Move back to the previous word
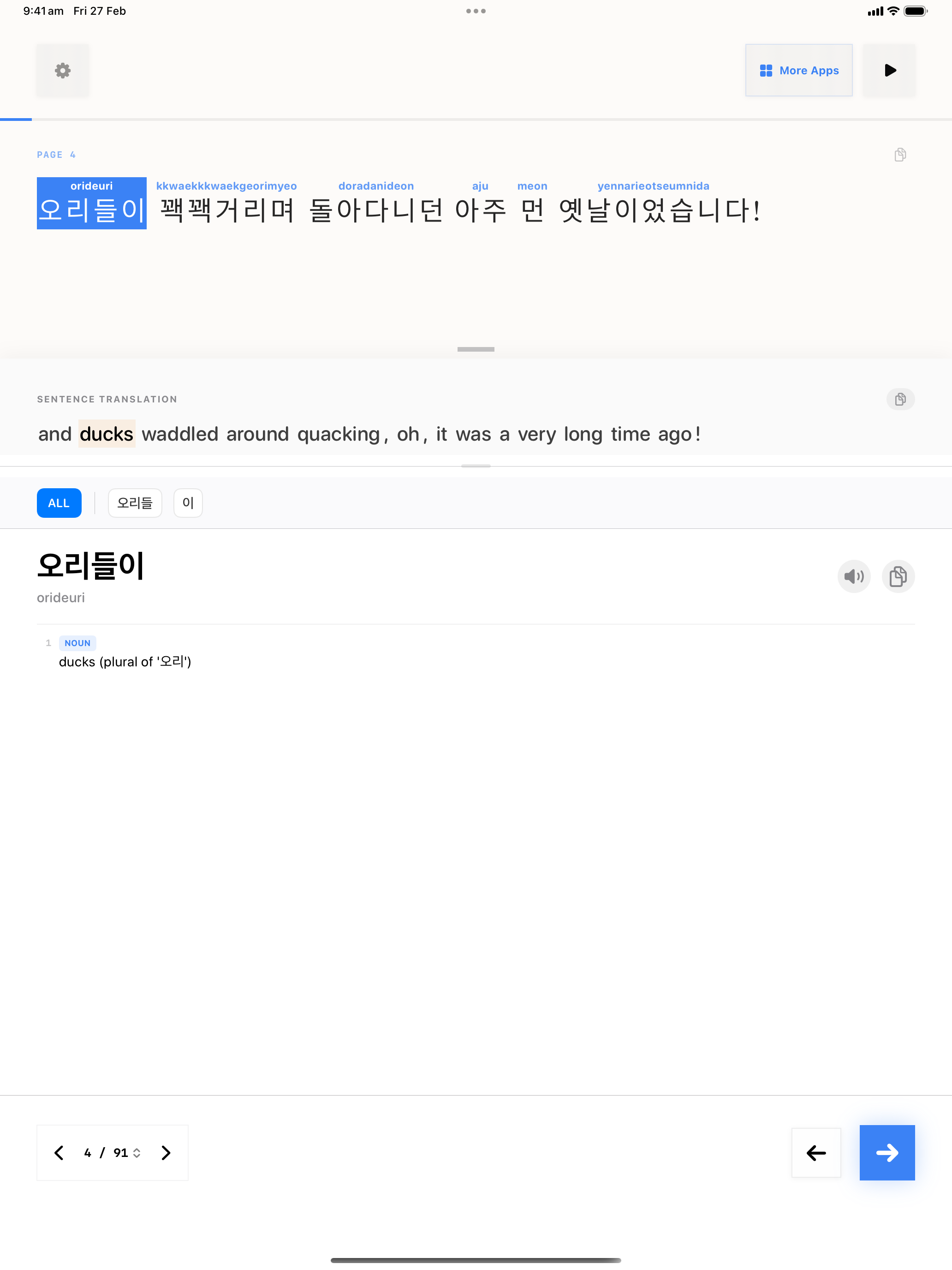 click(815, 1152)
